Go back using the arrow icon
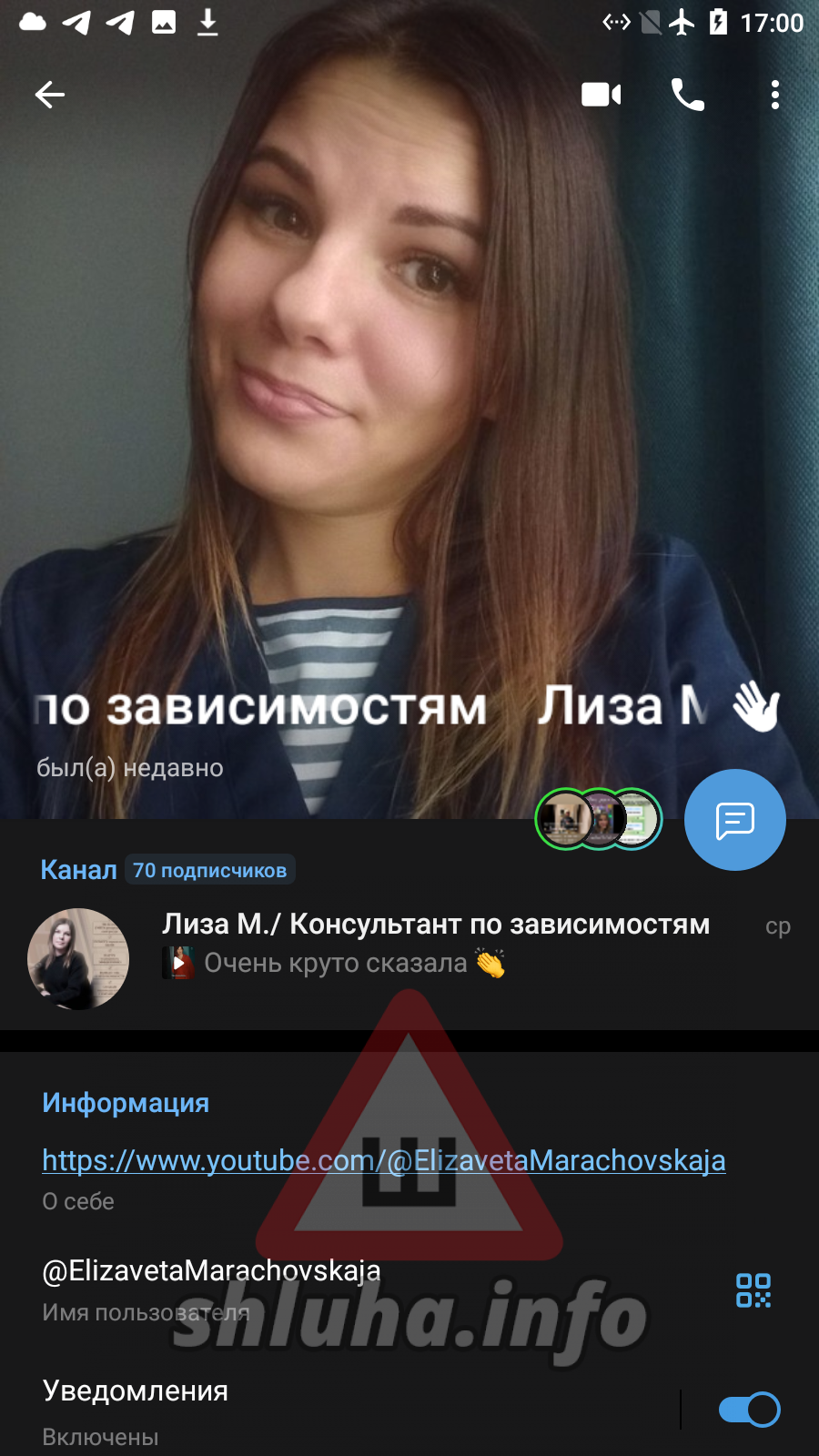819x1456 pixels. point(50,95)
